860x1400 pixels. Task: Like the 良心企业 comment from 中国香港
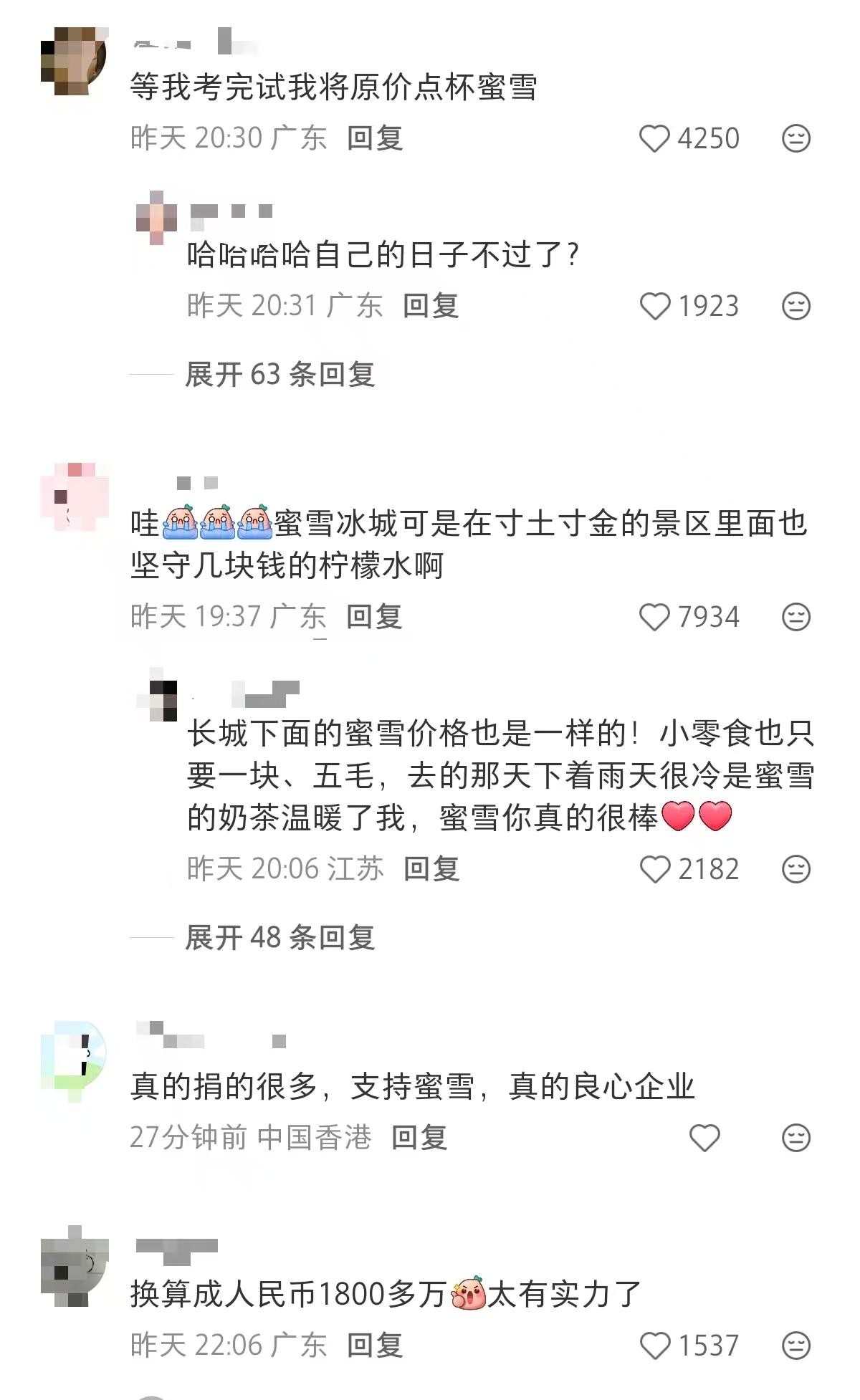click(704, 1138)
